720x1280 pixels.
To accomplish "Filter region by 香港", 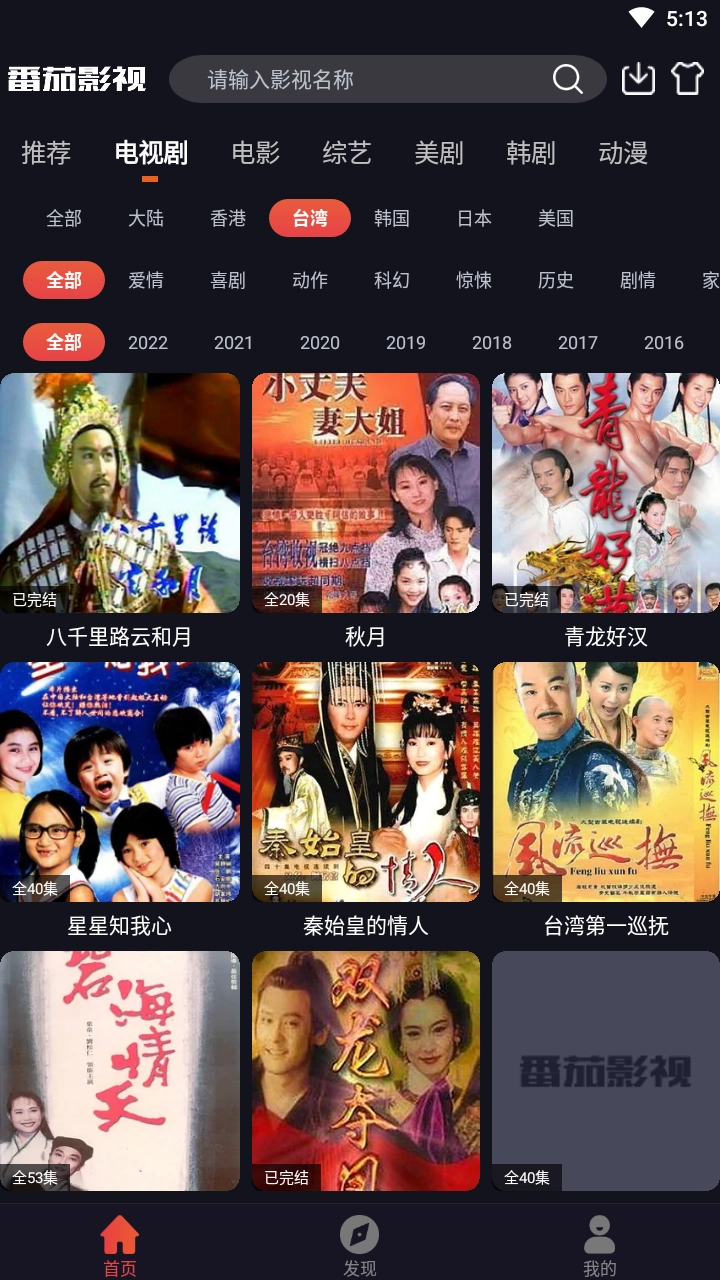I will pyautogui.click(x=228, y=218).
